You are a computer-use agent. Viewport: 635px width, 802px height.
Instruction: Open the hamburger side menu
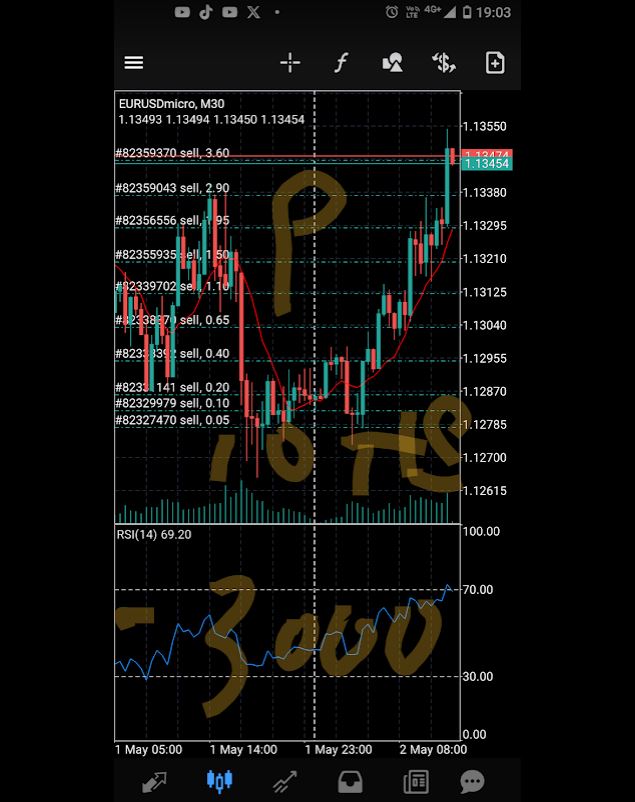pyautogui.click(x=134, y=63)
